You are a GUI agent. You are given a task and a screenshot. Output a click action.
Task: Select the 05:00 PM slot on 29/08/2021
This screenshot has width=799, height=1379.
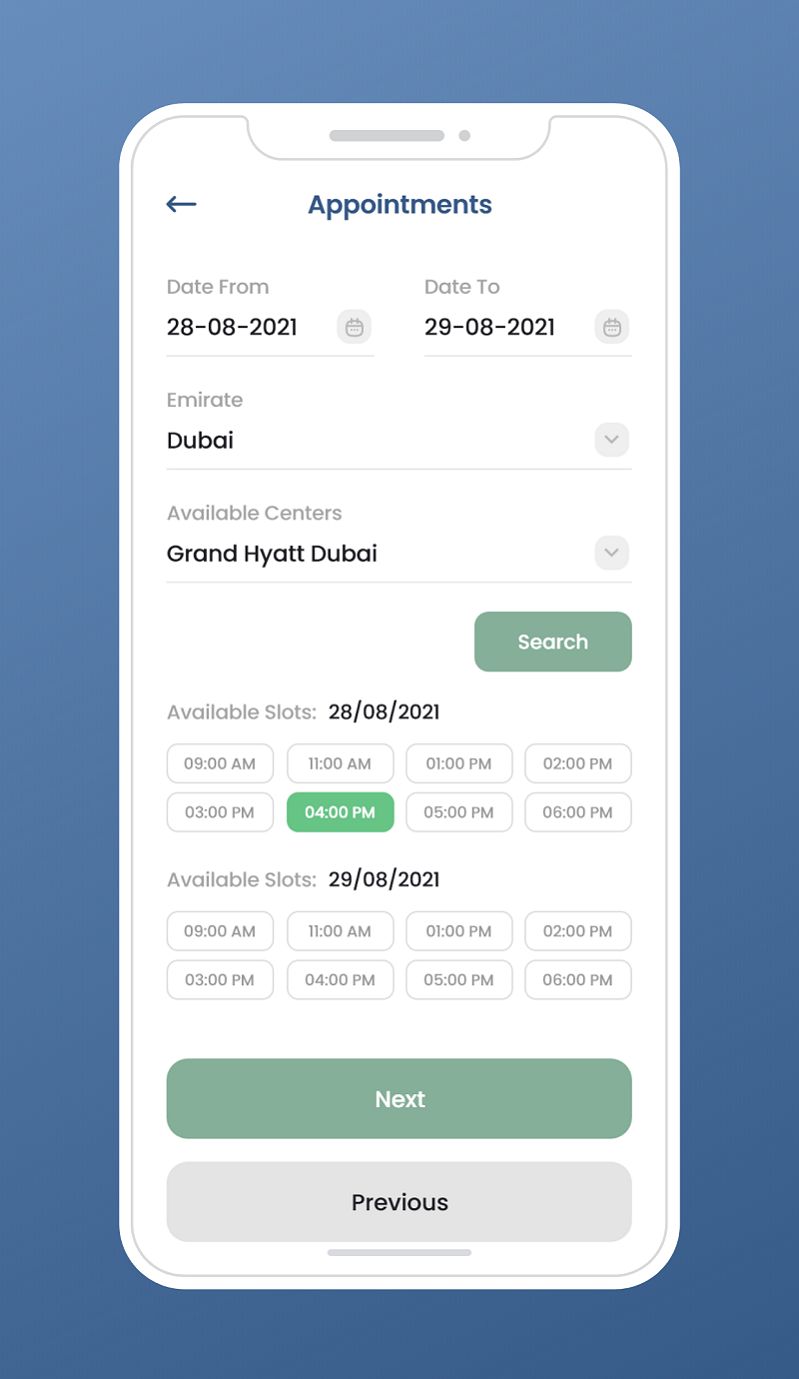click(x=459, y=980)
